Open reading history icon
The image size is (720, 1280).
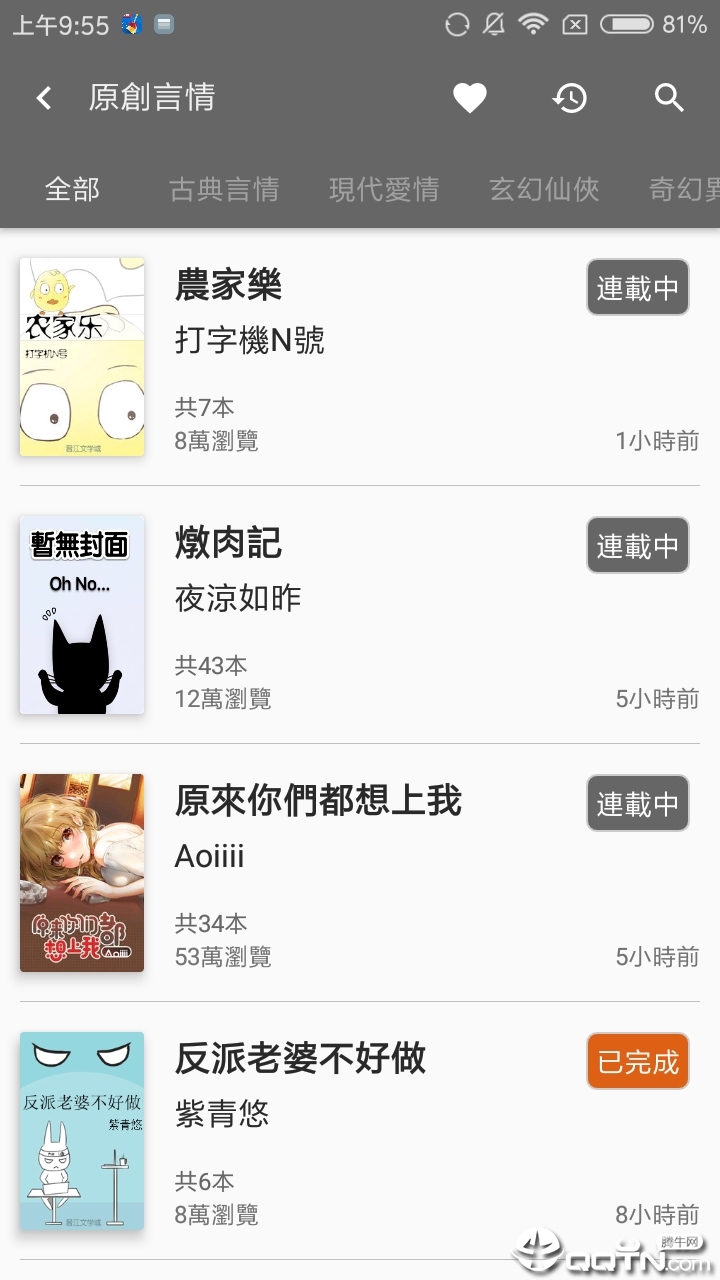[x=569, y=98]
